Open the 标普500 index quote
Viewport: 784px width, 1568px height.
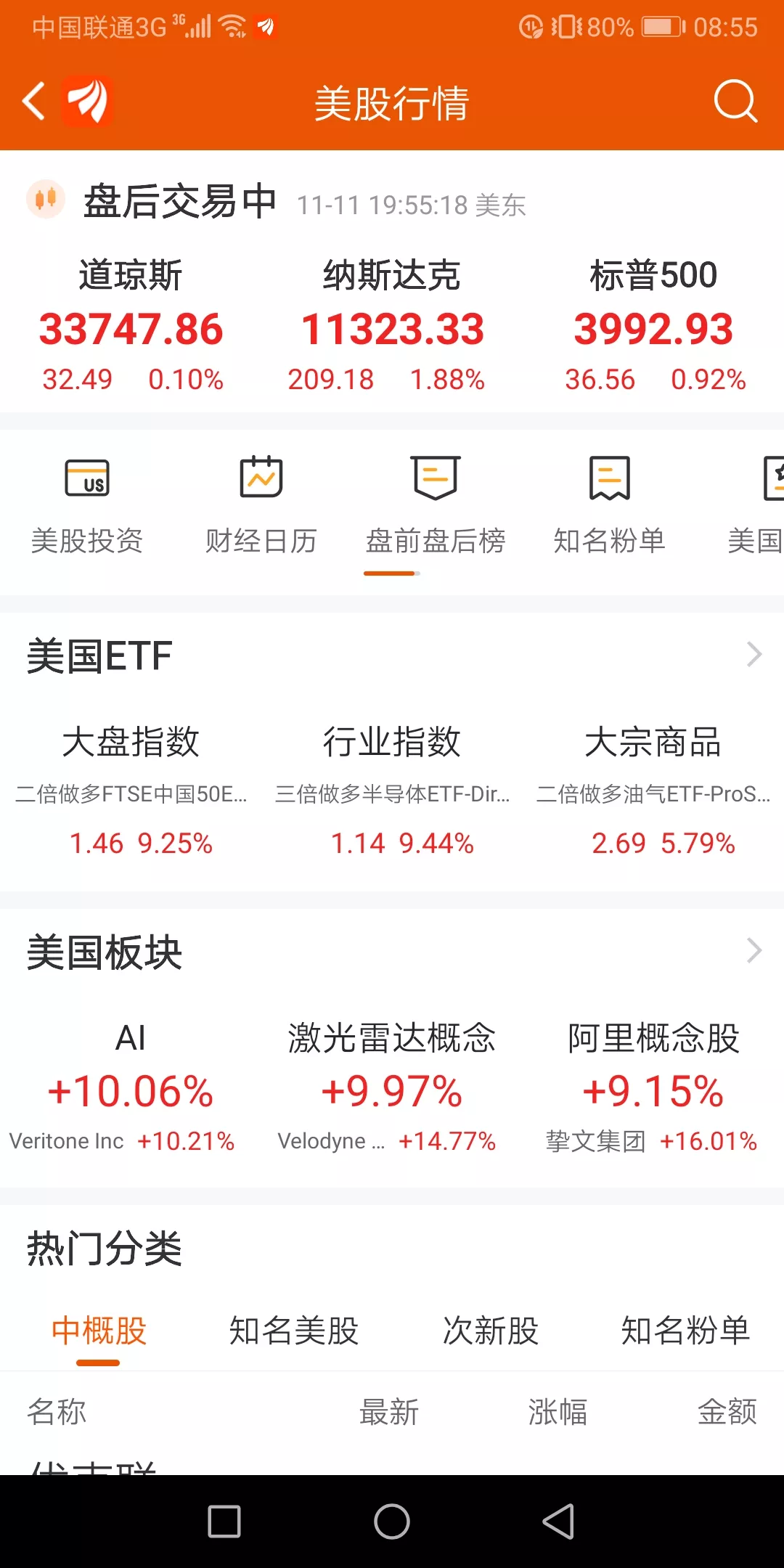(x=653, y=325)
